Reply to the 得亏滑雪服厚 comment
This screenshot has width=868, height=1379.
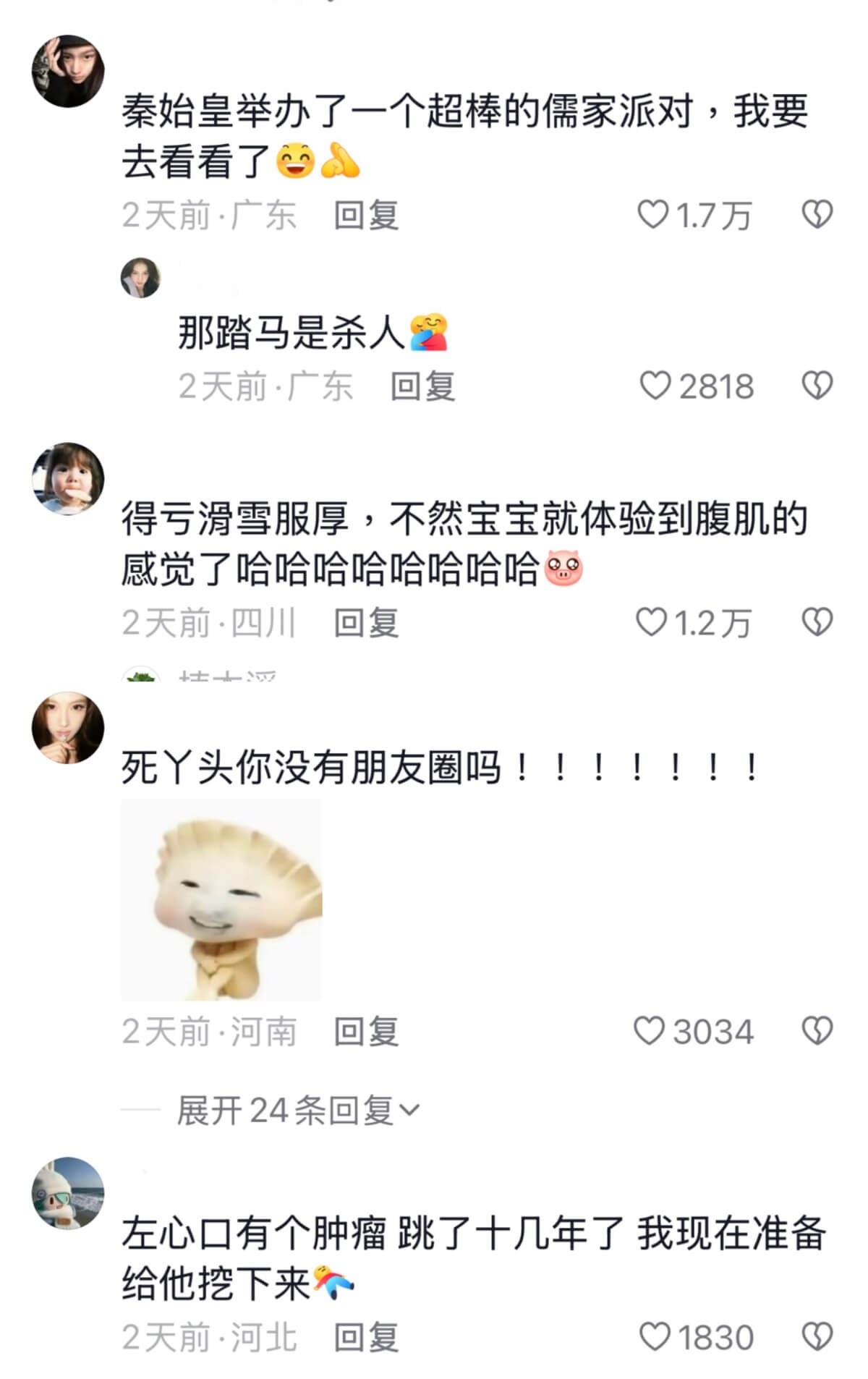366,622
